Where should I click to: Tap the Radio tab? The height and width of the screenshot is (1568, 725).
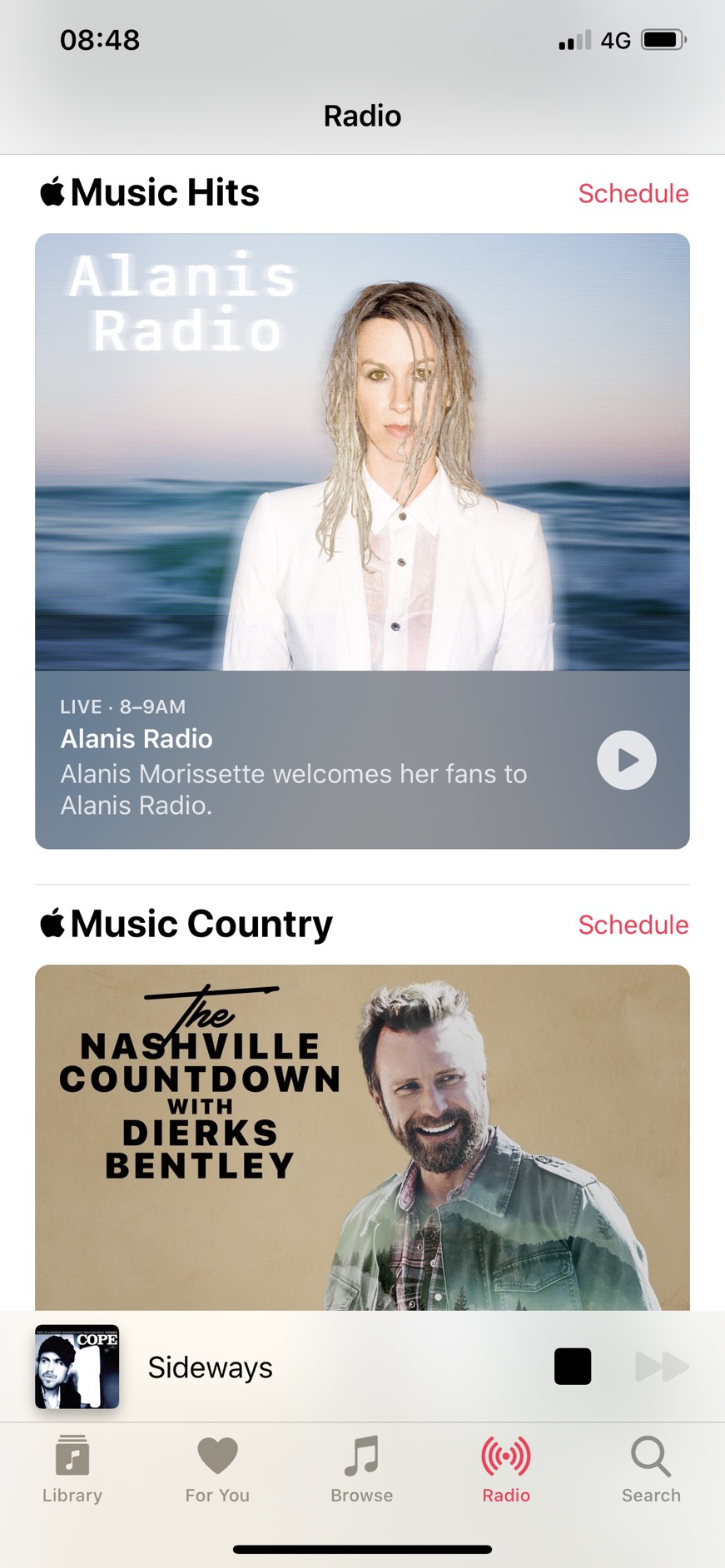[506, 1470]
